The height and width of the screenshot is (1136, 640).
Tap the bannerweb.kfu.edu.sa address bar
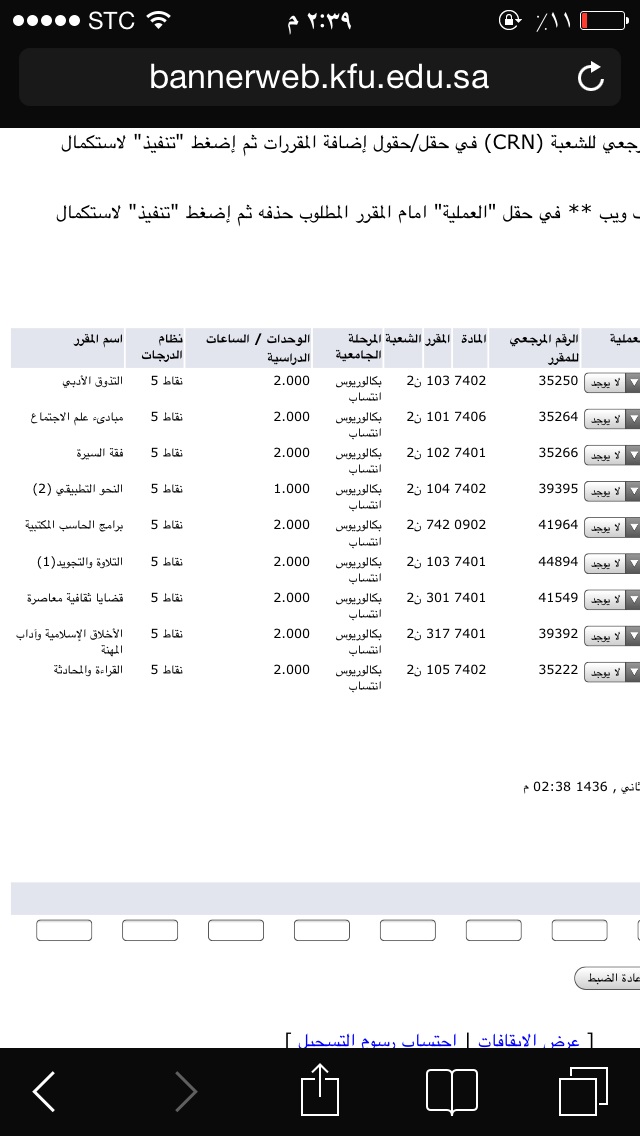coord(320,78)
